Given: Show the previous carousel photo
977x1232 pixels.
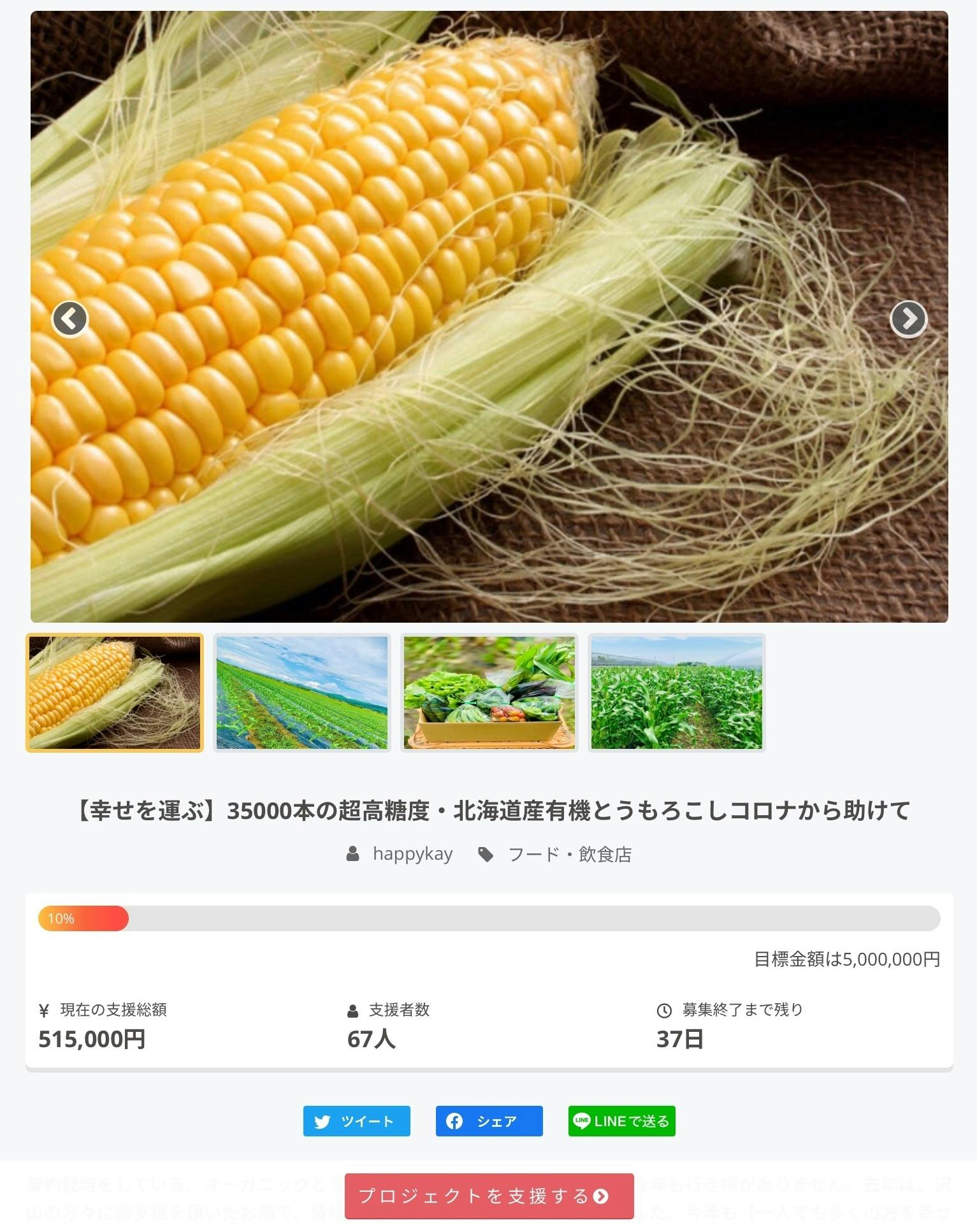Looking at the screenshot, I should 69,319.
